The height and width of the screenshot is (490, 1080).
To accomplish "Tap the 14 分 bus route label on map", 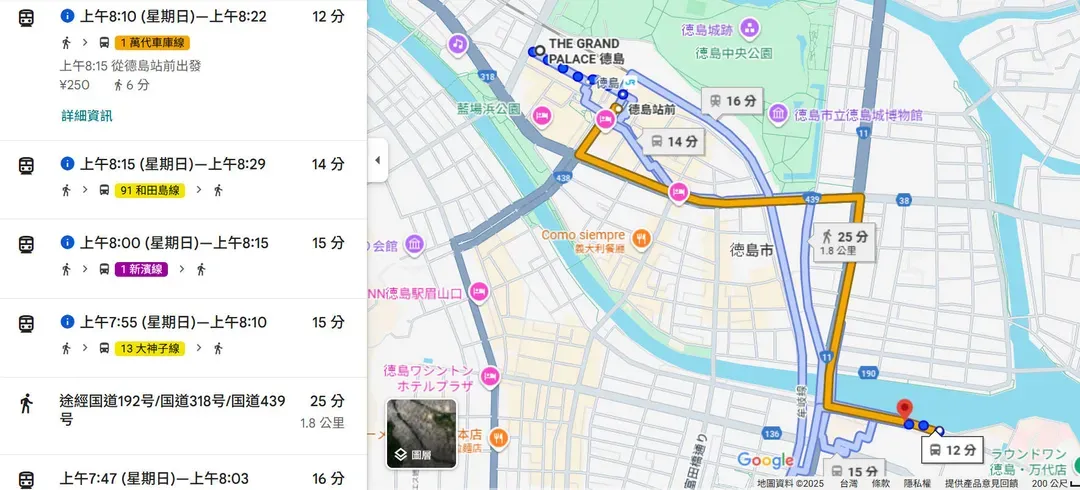I will pos(673,142).
